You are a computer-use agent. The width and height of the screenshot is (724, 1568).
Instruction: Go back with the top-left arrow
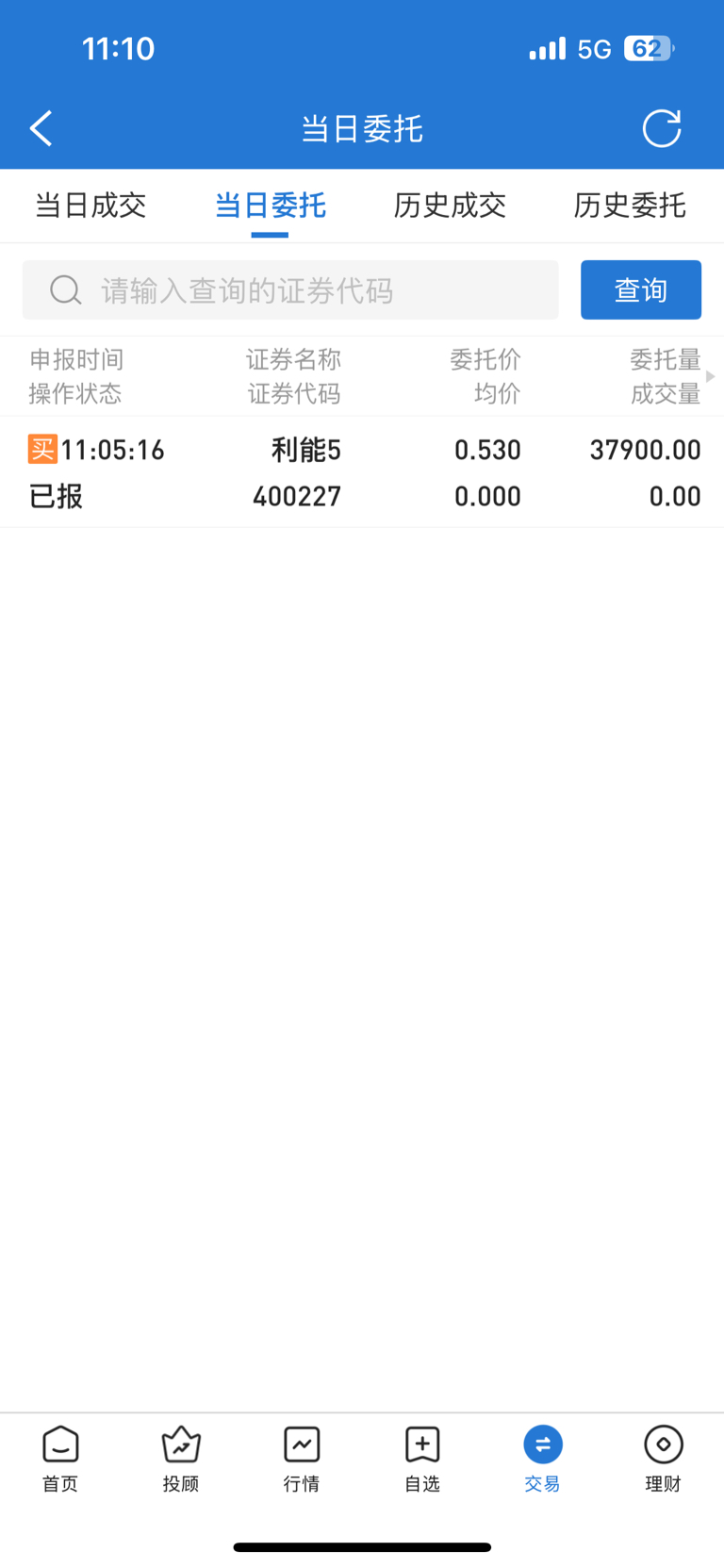tap(41, 128)
